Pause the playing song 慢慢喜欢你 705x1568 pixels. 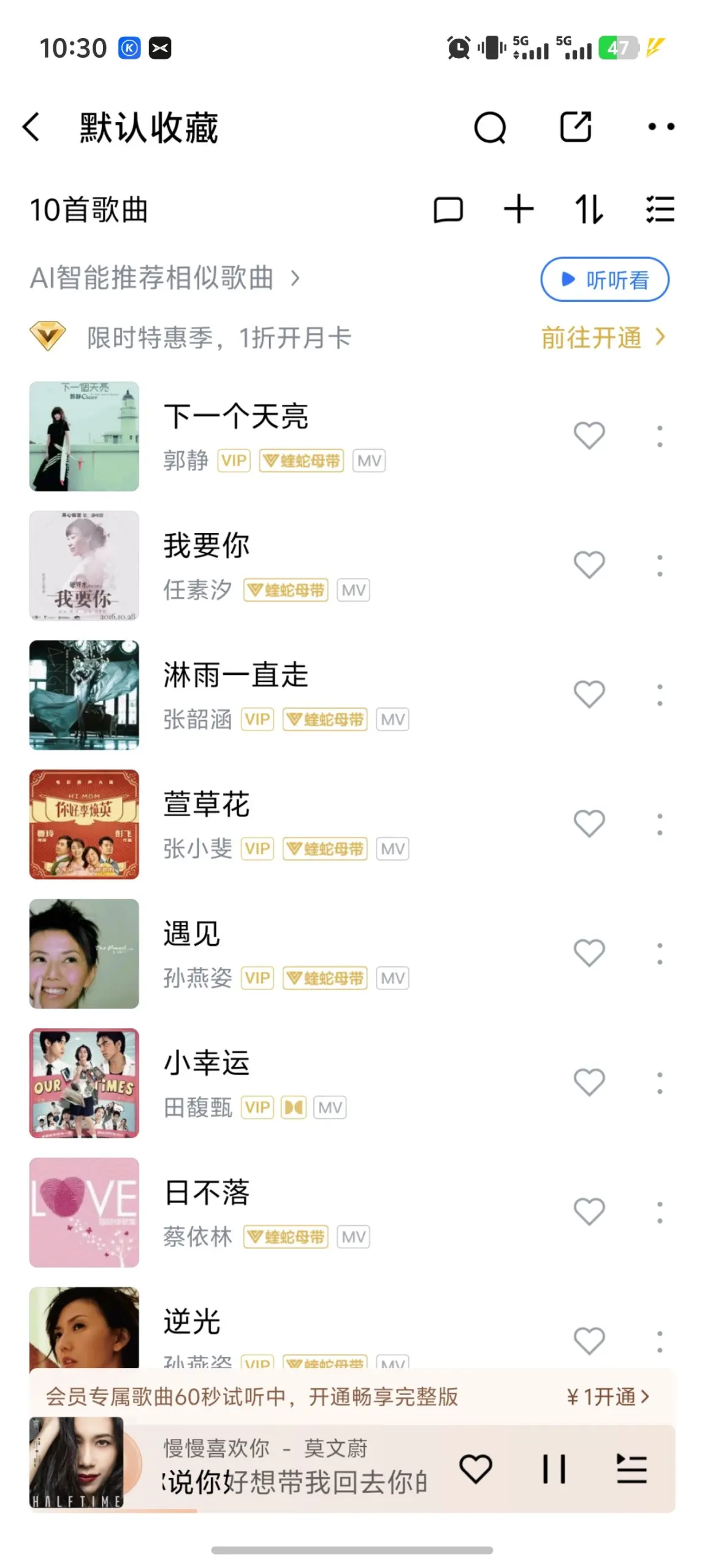point(554,1469)
